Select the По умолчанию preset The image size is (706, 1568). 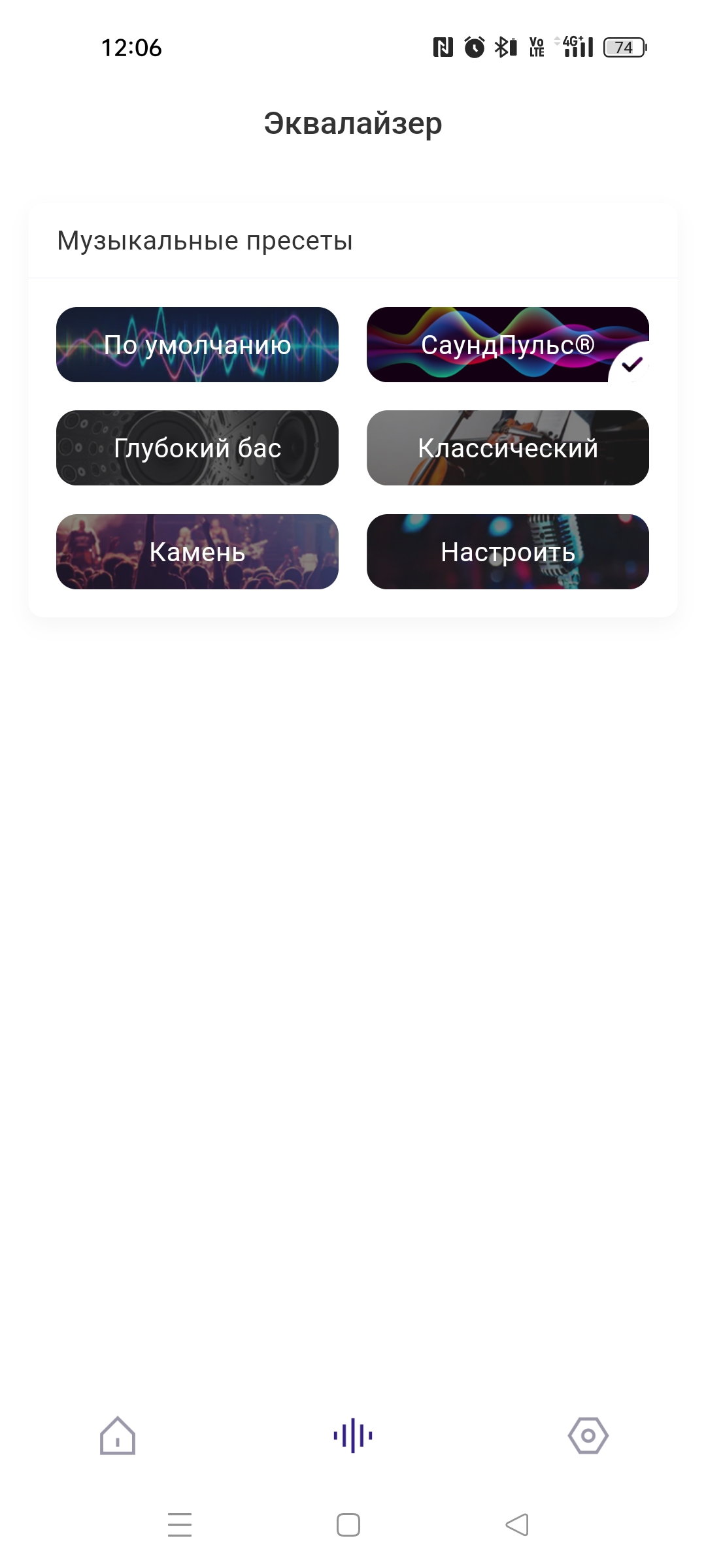(197, 345)
